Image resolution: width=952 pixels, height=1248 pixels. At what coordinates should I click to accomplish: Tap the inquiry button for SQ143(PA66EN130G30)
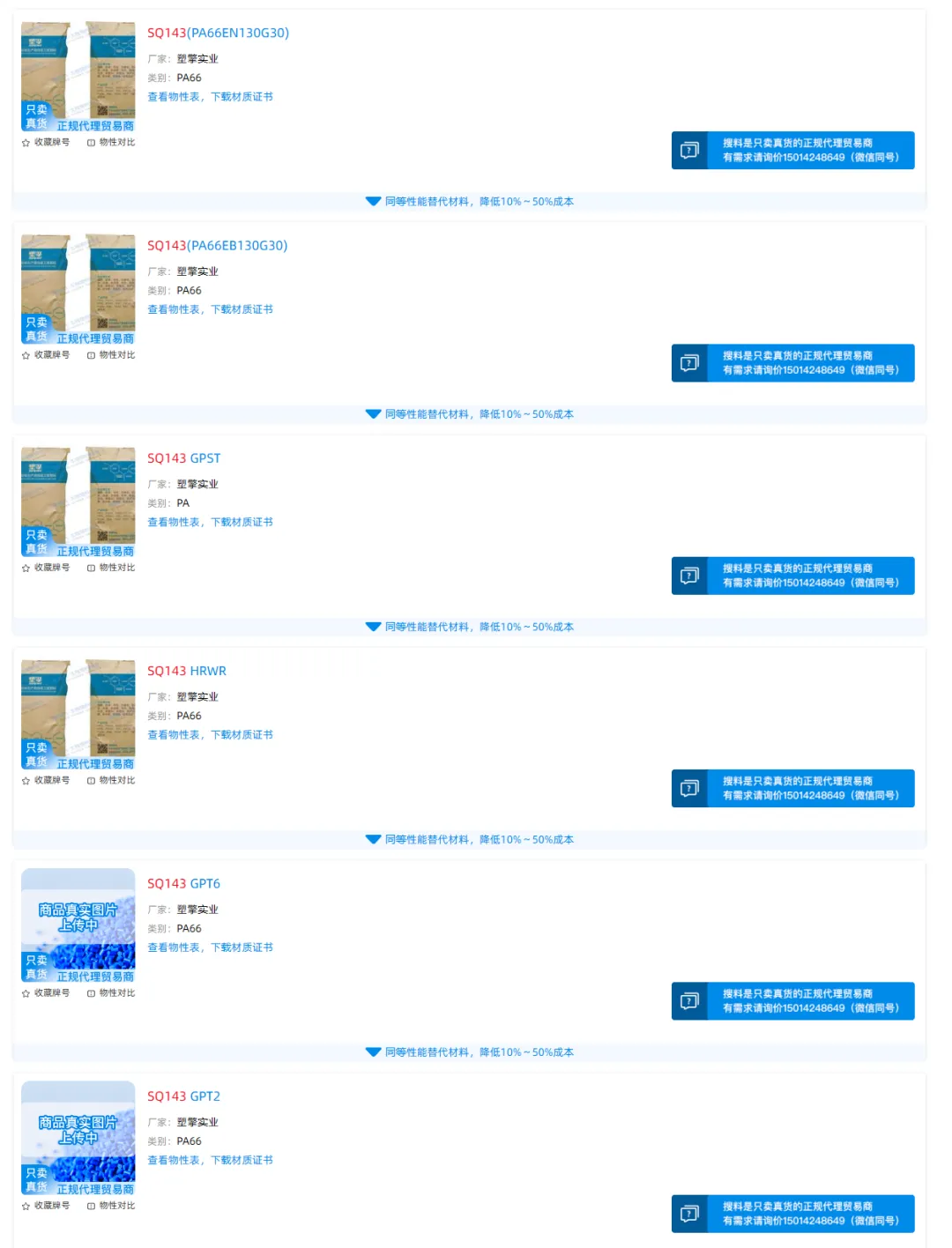tap(792, 150)
